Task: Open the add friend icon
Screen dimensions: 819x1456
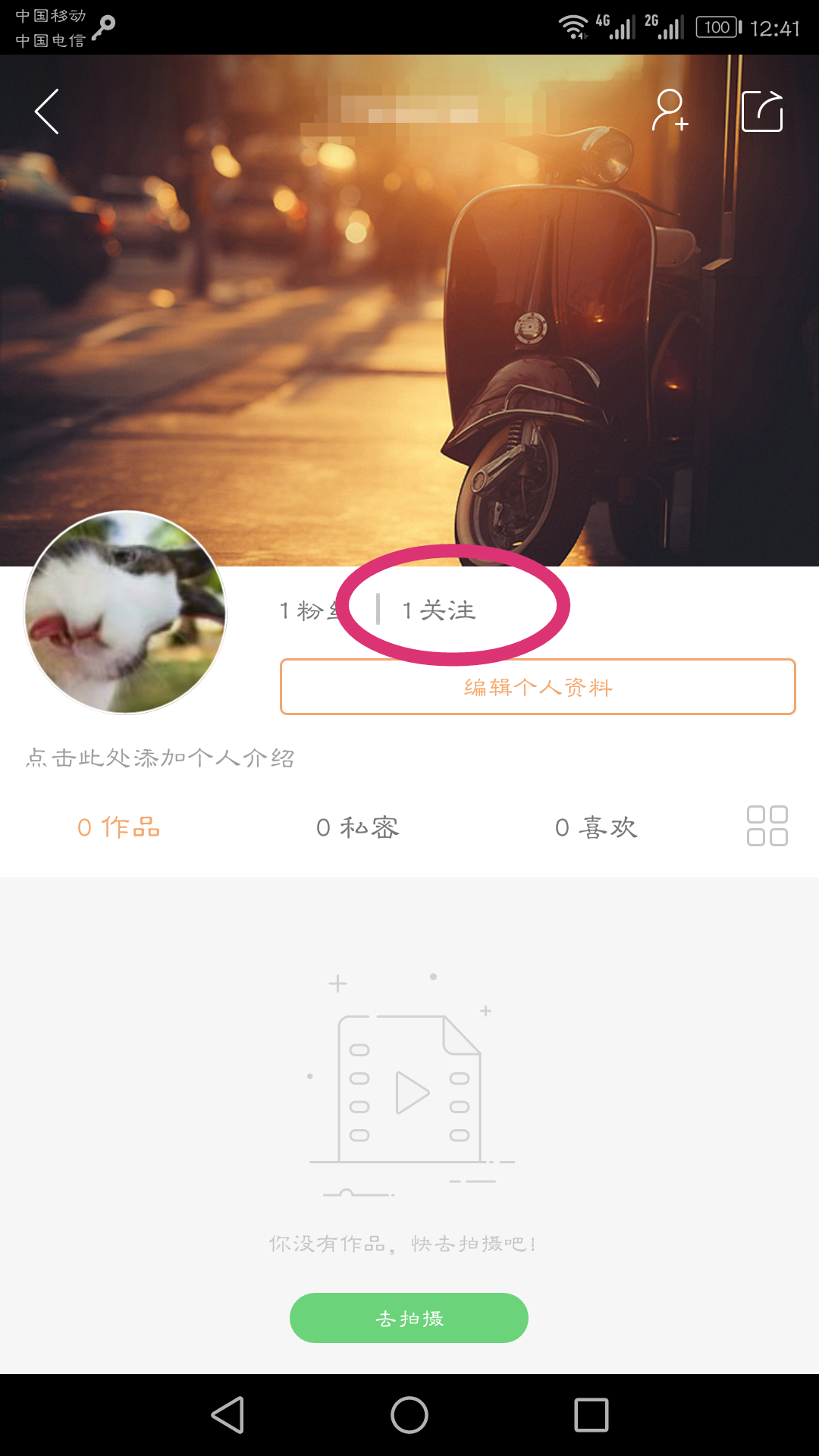Action: pyautogui.click(x=670, y=112)
